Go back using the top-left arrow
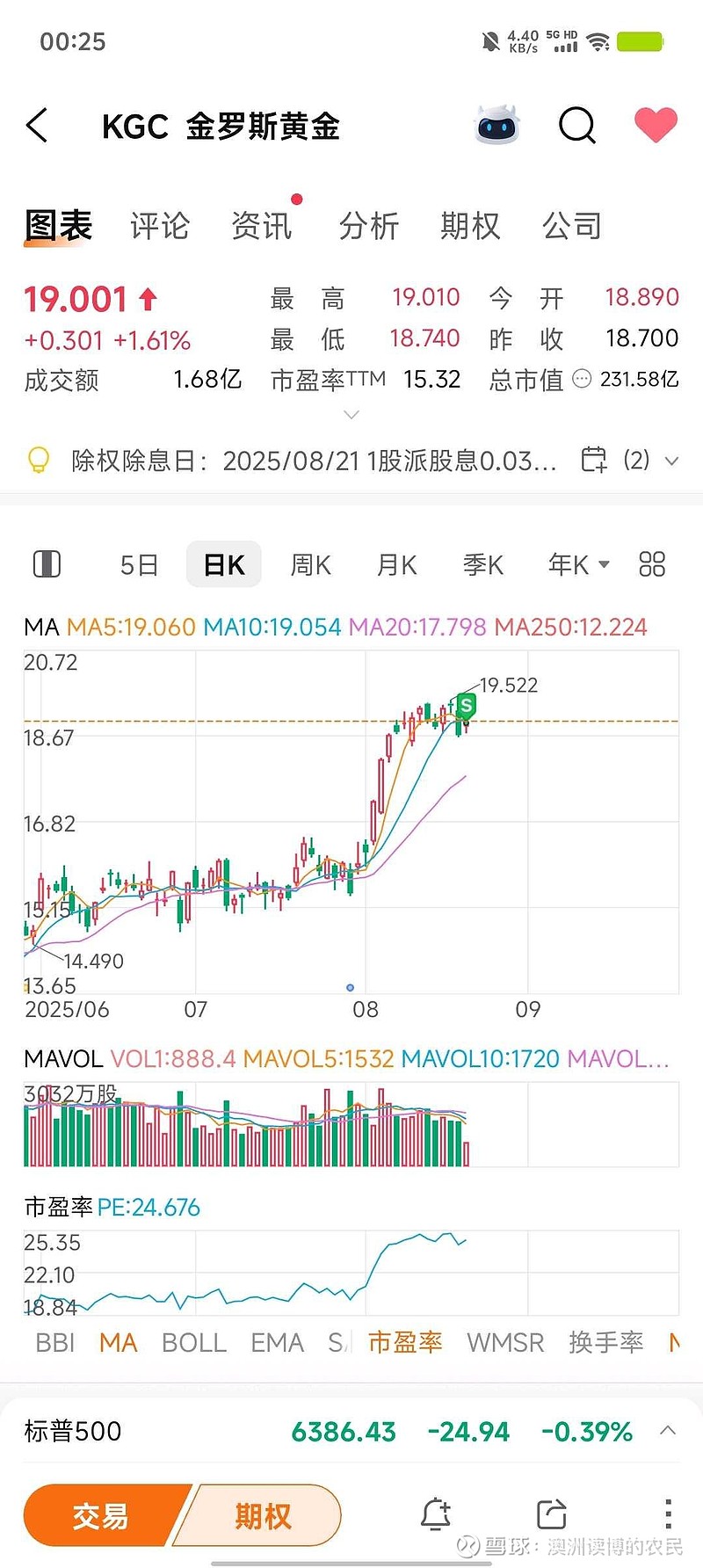The width and height of the screenshot is (703, 1568). pos(37,126)
